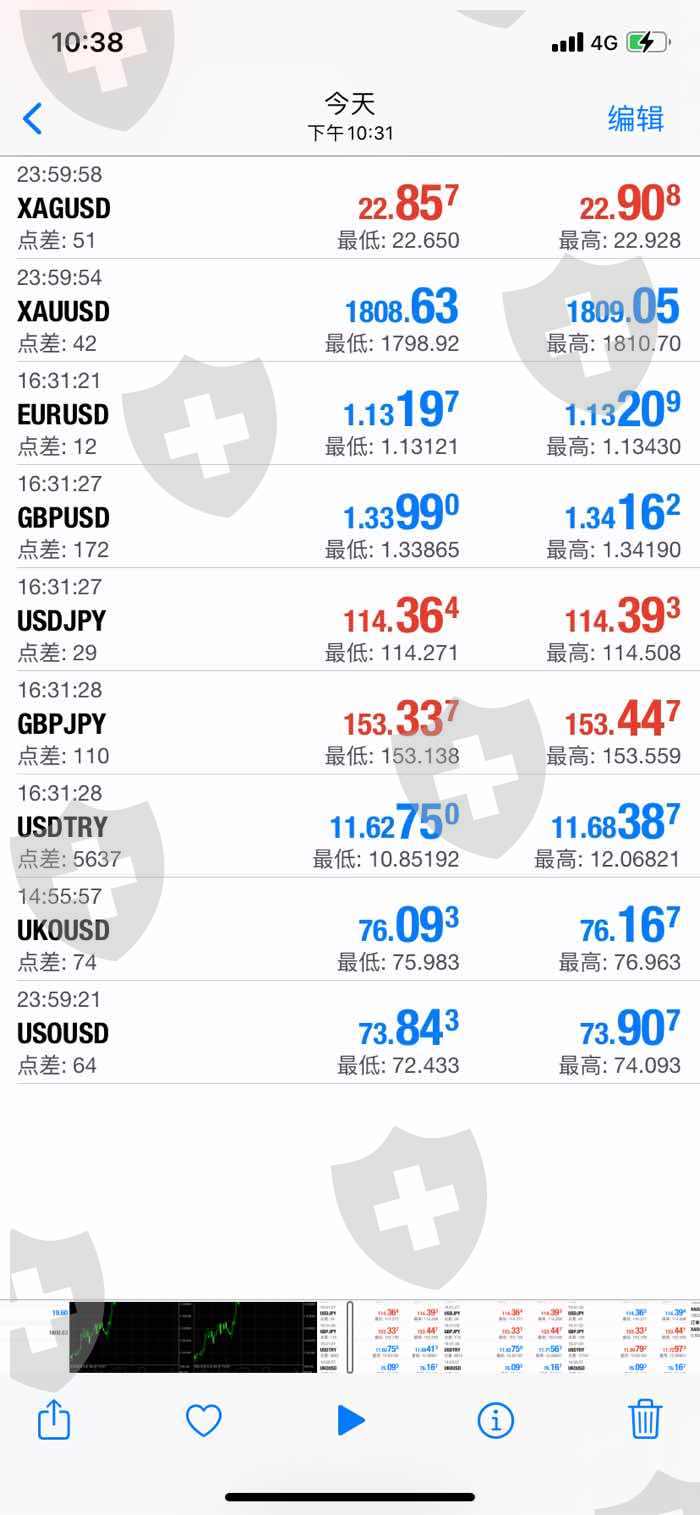
Task: Show the info details
Action: click(496, 1420)
